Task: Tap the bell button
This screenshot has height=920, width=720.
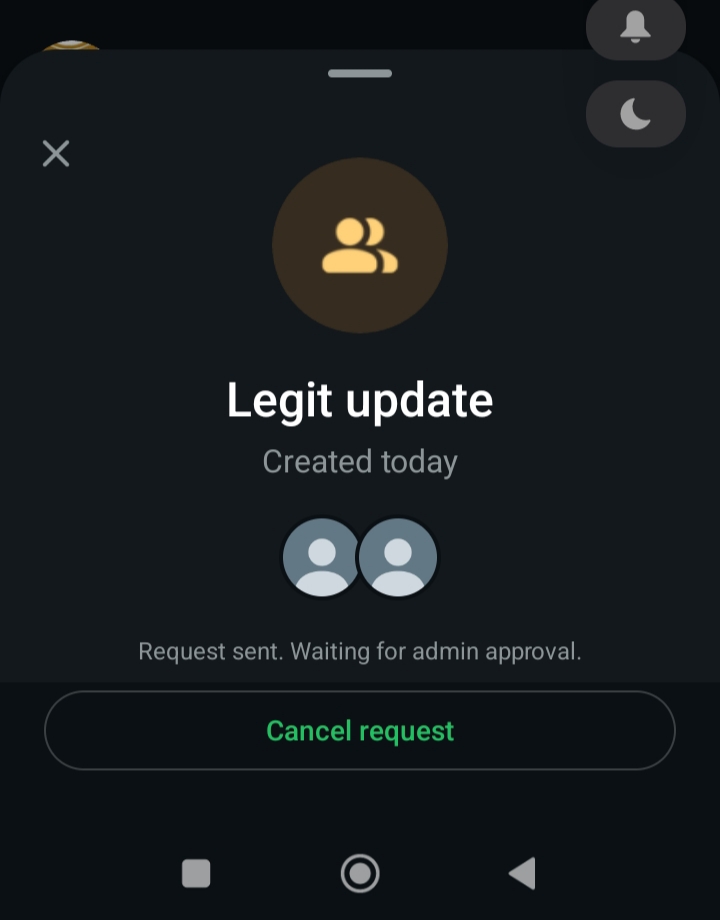Action: (x=635, y=28)
